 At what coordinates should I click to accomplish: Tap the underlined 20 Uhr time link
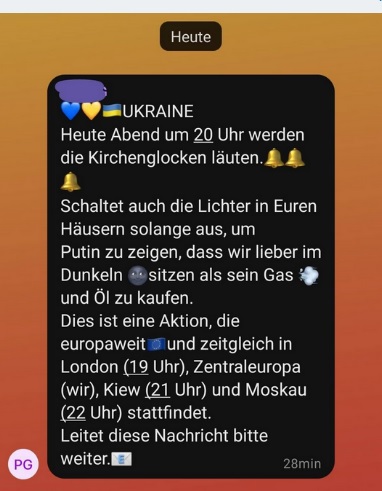[203, 135]
